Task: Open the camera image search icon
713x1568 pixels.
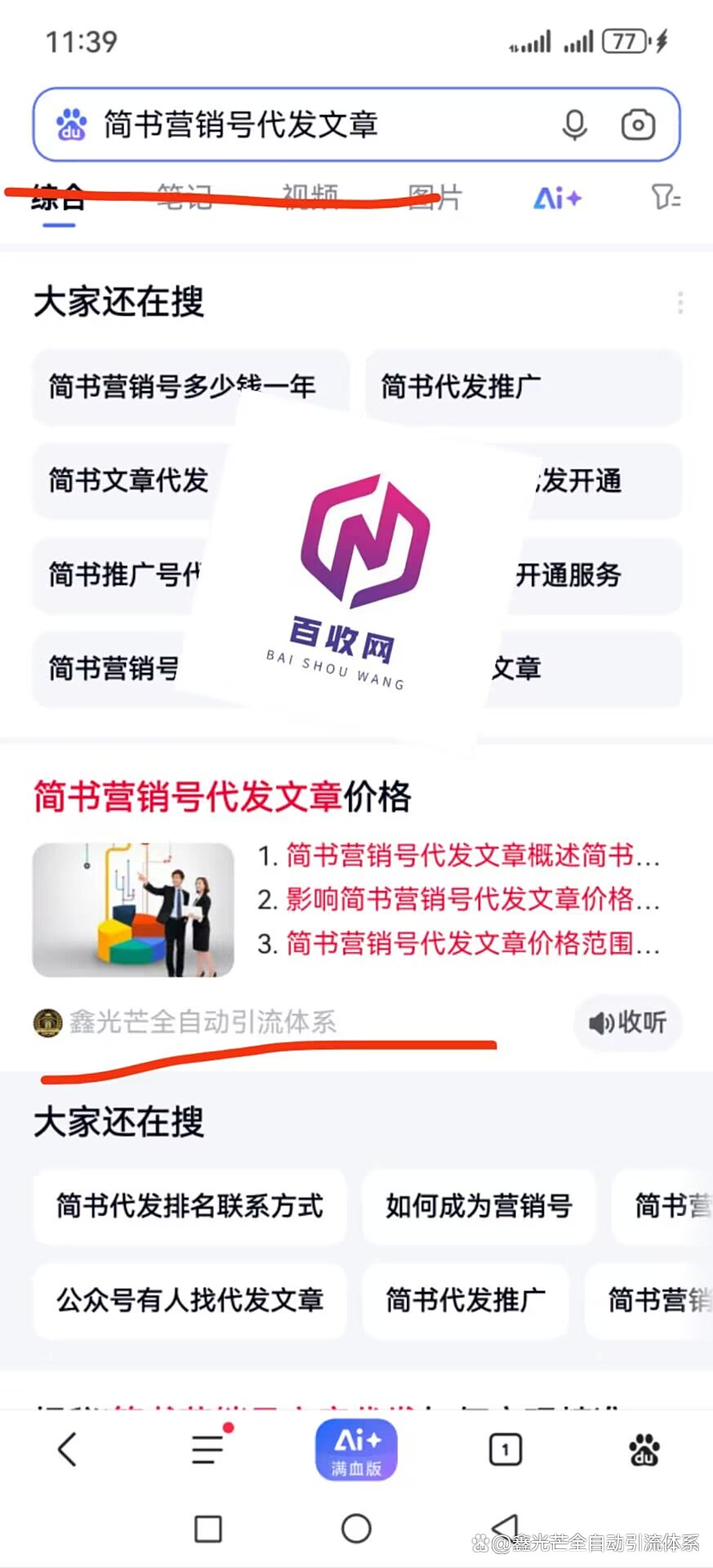Action: coord(638,125)
